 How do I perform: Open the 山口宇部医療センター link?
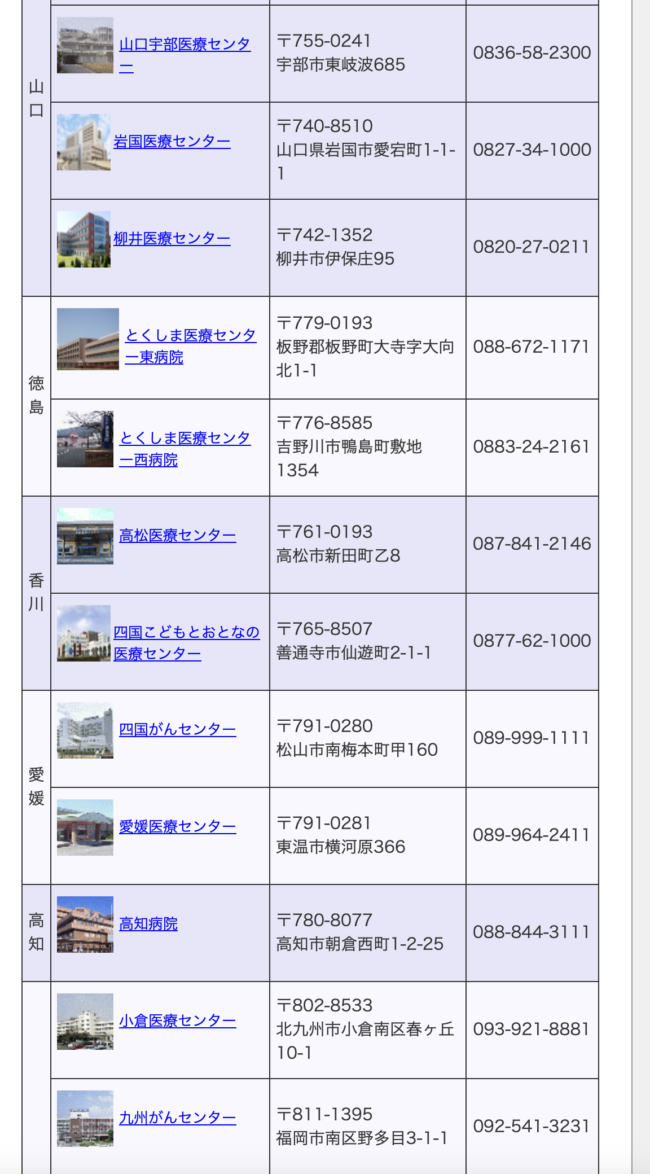coord(184,44)
